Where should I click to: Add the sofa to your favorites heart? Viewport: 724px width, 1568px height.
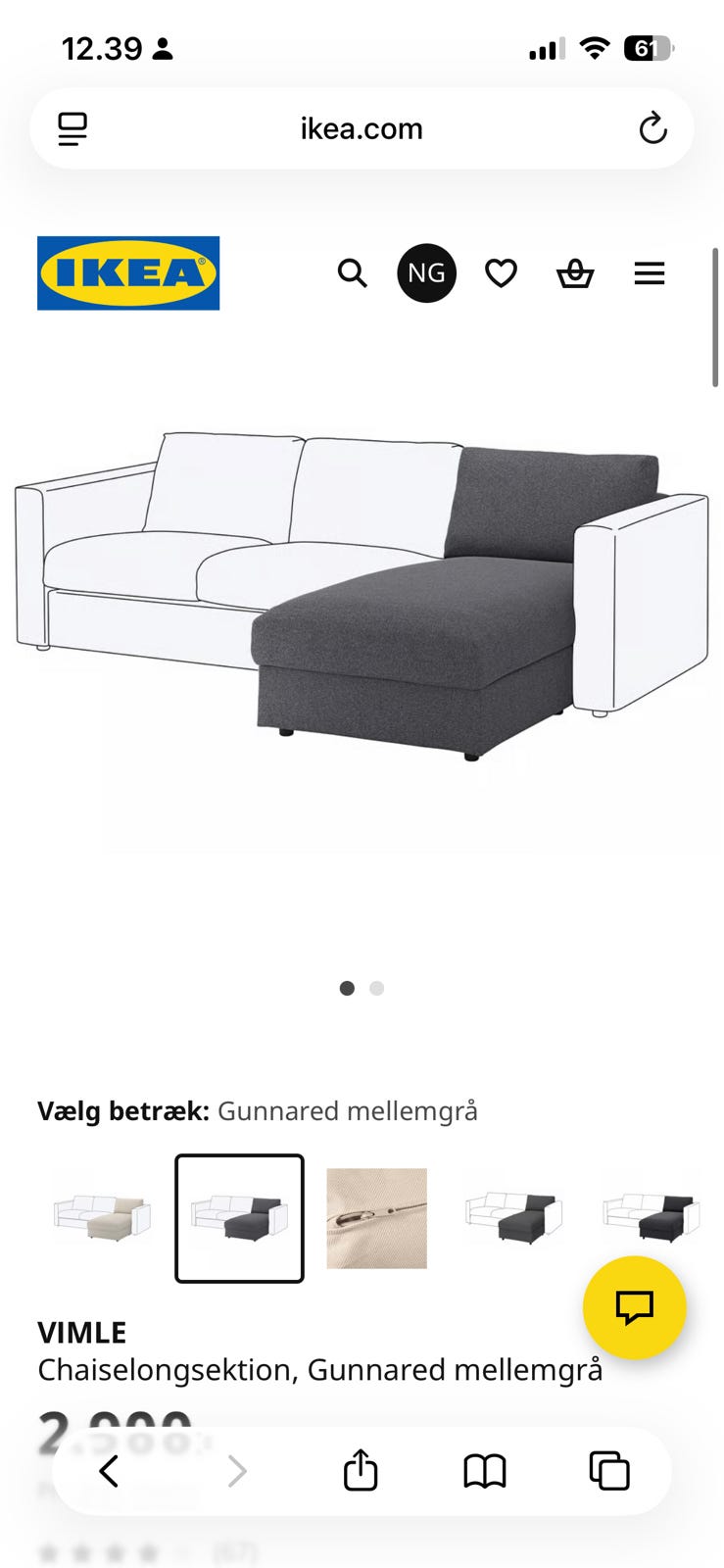[501, 273]
